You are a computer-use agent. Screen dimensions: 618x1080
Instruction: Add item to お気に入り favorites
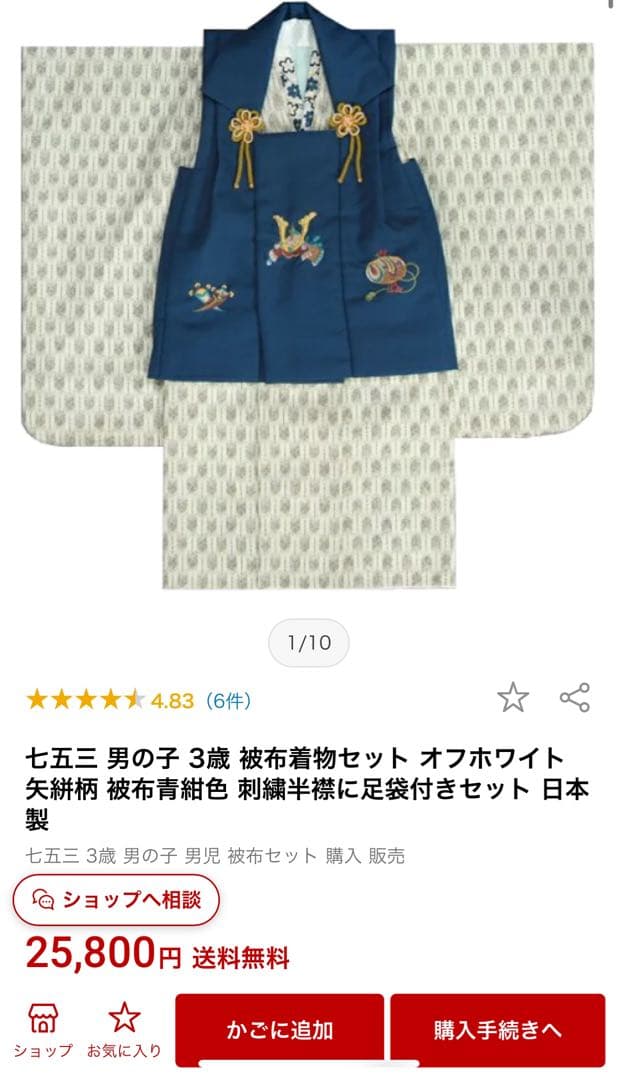tap(124, 1030)
